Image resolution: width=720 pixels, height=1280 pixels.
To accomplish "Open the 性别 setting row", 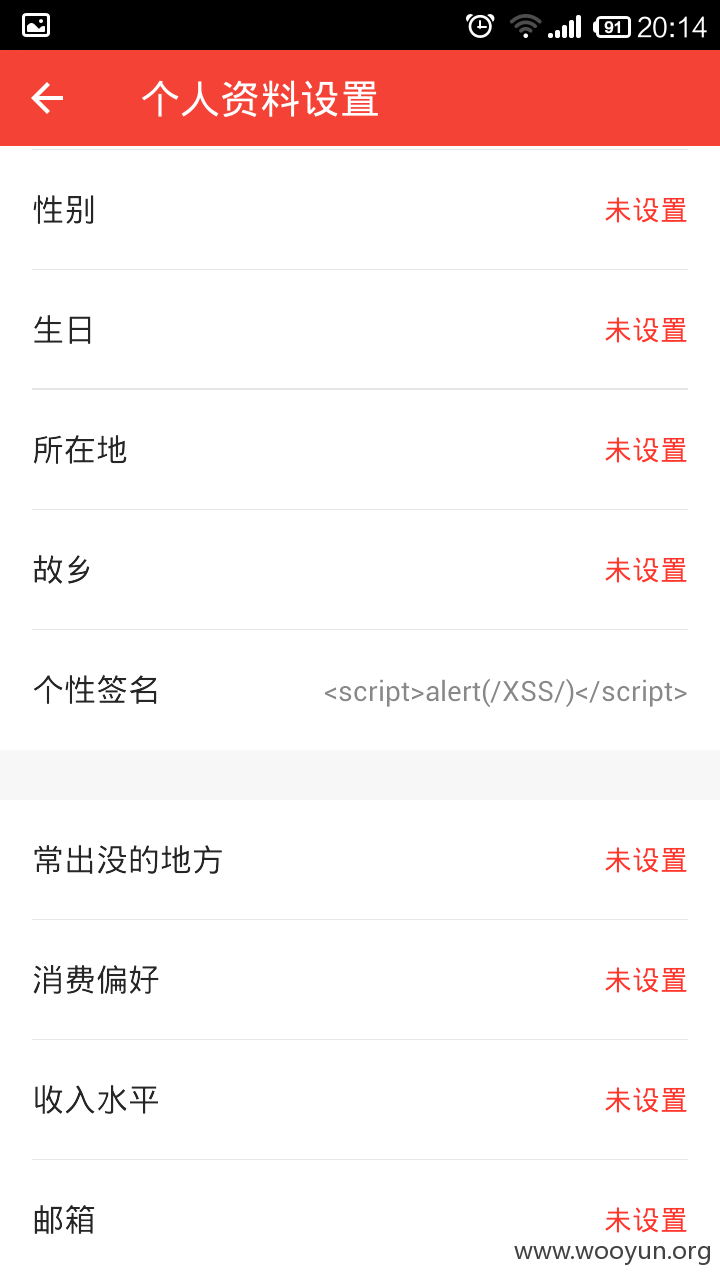I will 360,210.
